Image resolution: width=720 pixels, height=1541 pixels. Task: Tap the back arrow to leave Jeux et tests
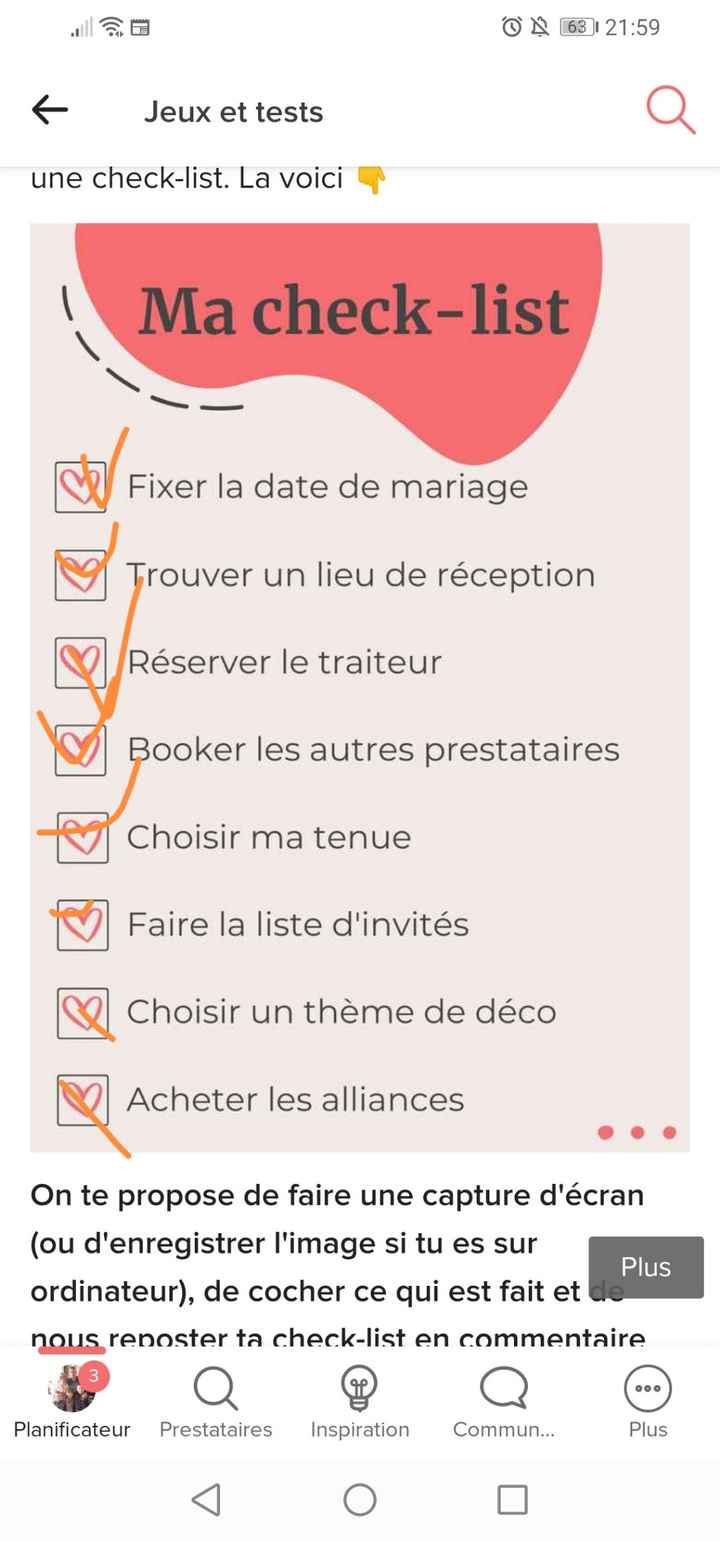pyautogui.click(x=49, y=110)
